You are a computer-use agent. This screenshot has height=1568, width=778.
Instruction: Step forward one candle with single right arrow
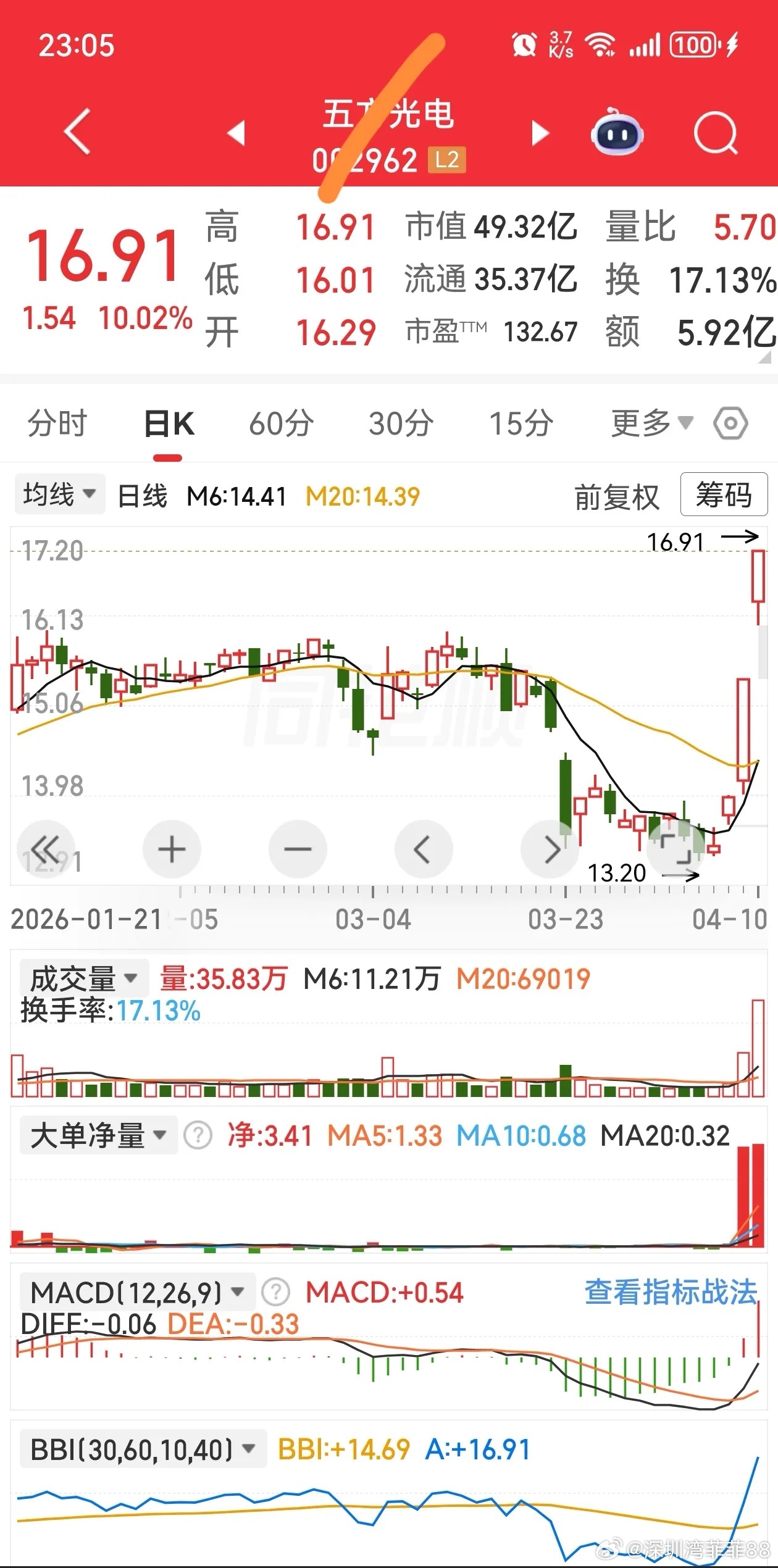point(550,849)
